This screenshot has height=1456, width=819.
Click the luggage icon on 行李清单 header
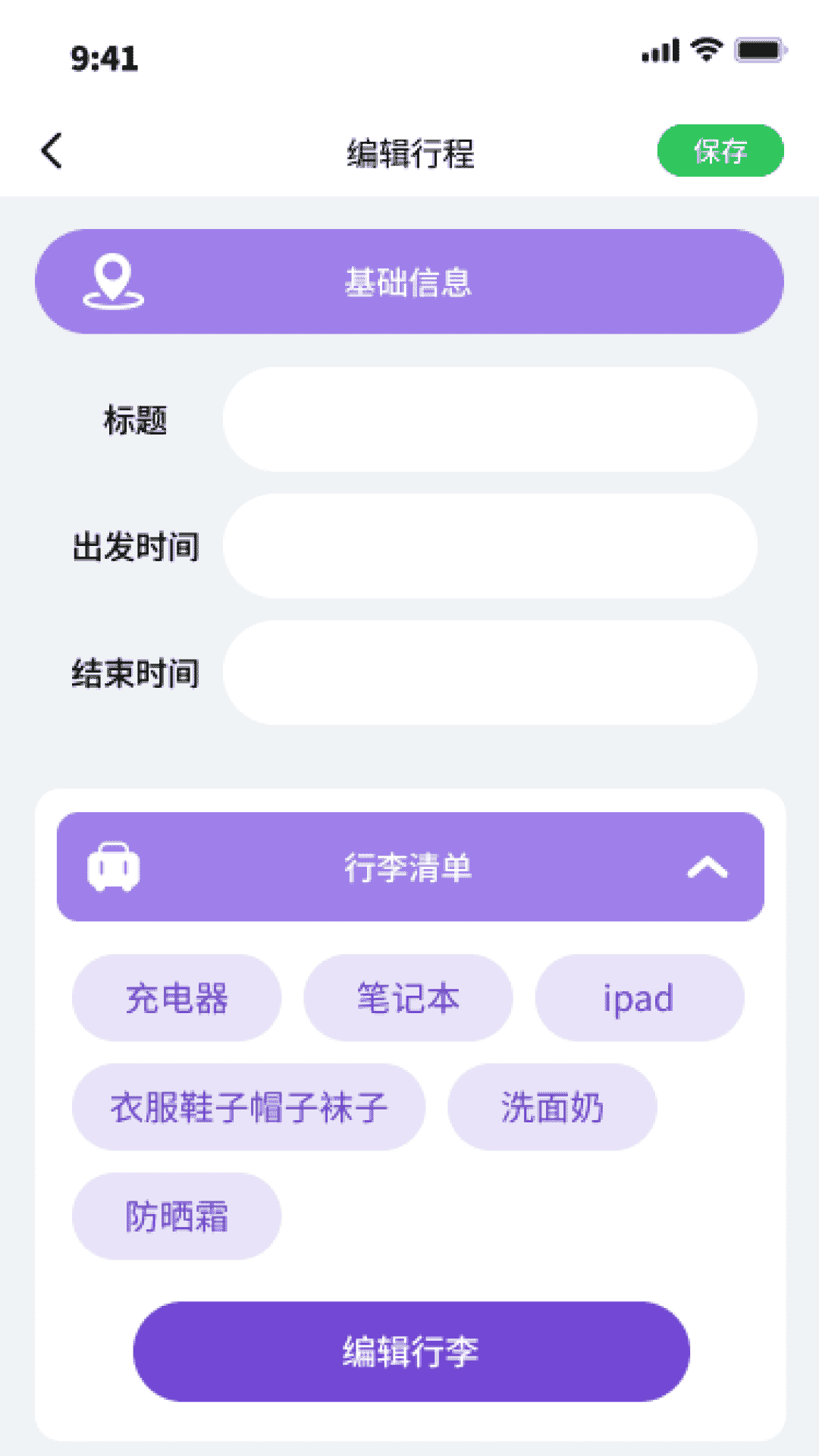coord(114,870)
